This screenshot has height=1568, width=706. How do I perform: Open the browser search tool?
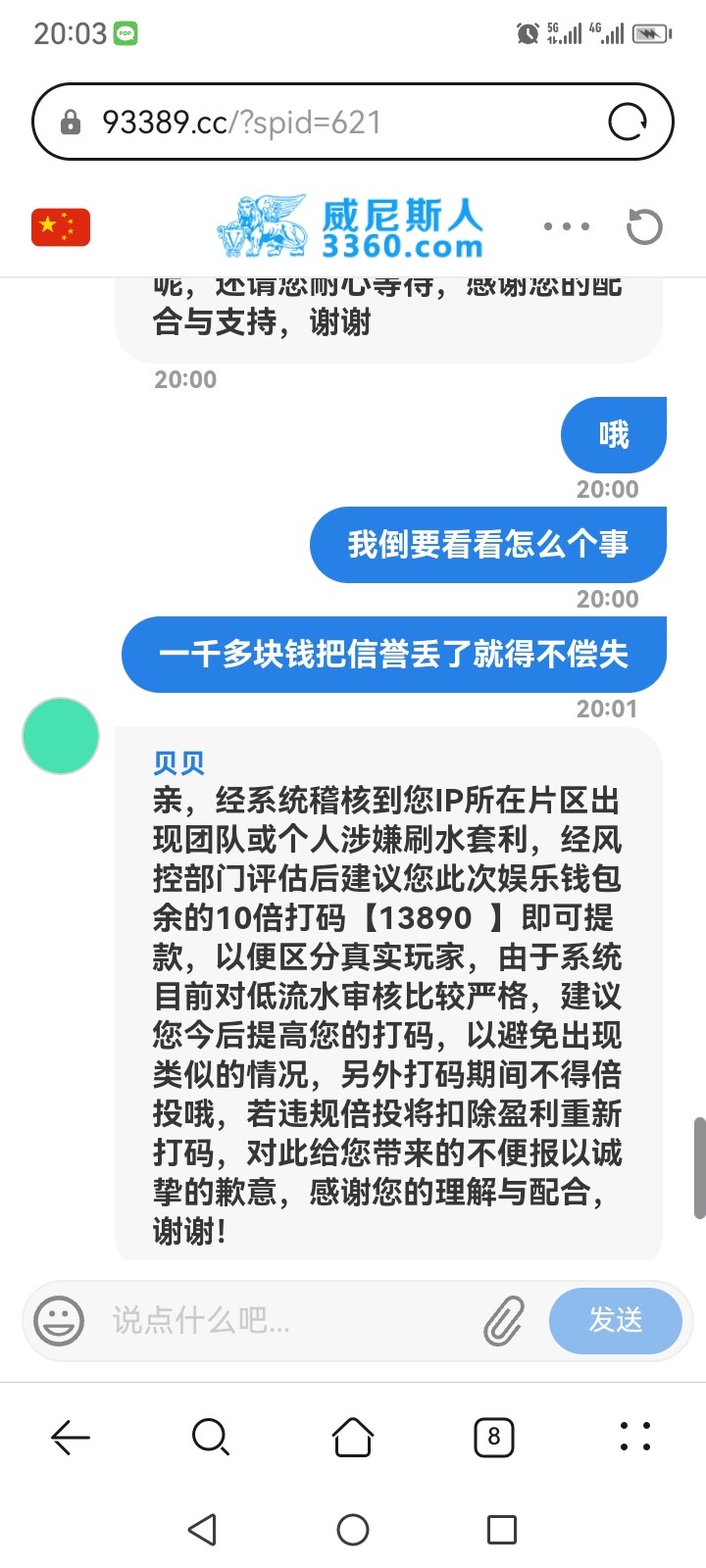click(211, 1437)
